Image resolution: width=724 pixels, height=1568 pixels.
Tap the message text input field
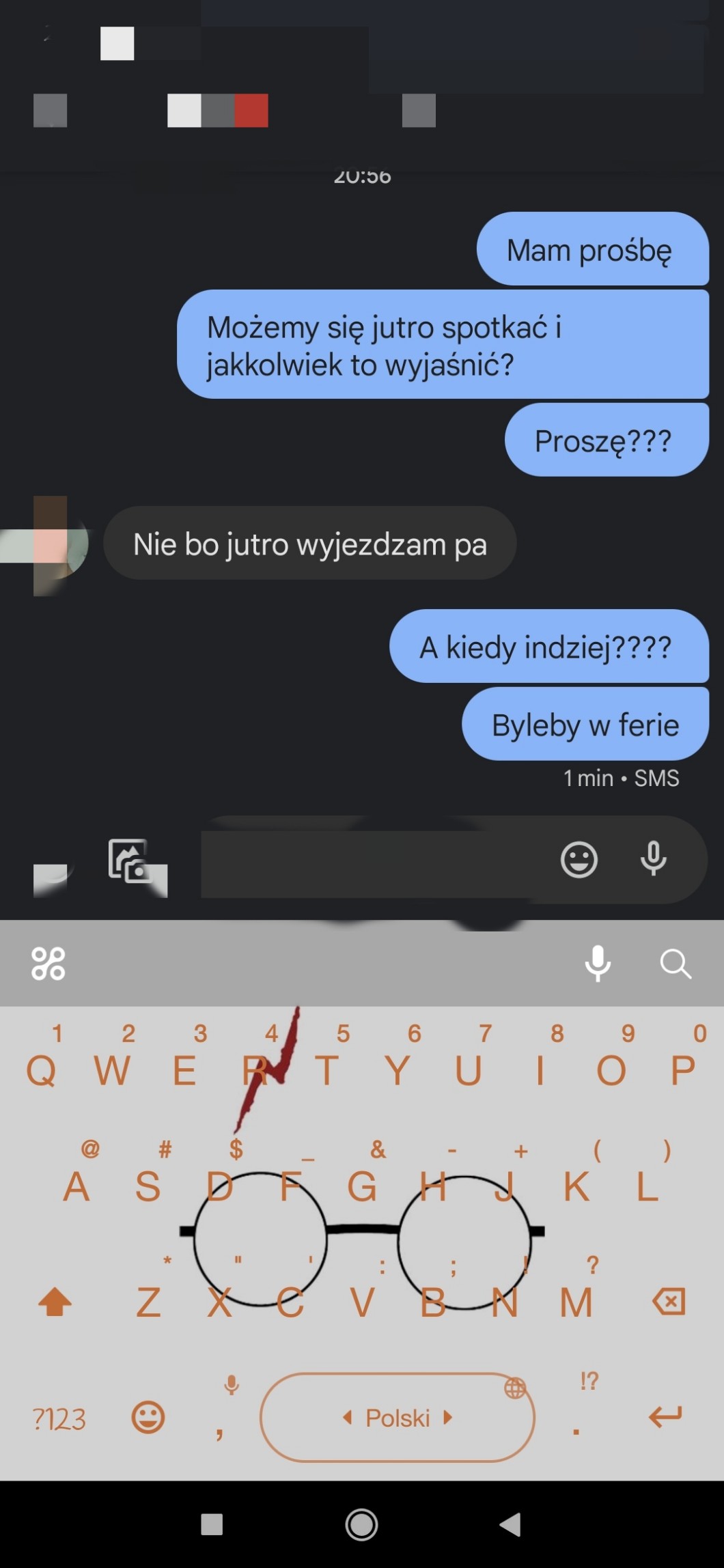376,860
